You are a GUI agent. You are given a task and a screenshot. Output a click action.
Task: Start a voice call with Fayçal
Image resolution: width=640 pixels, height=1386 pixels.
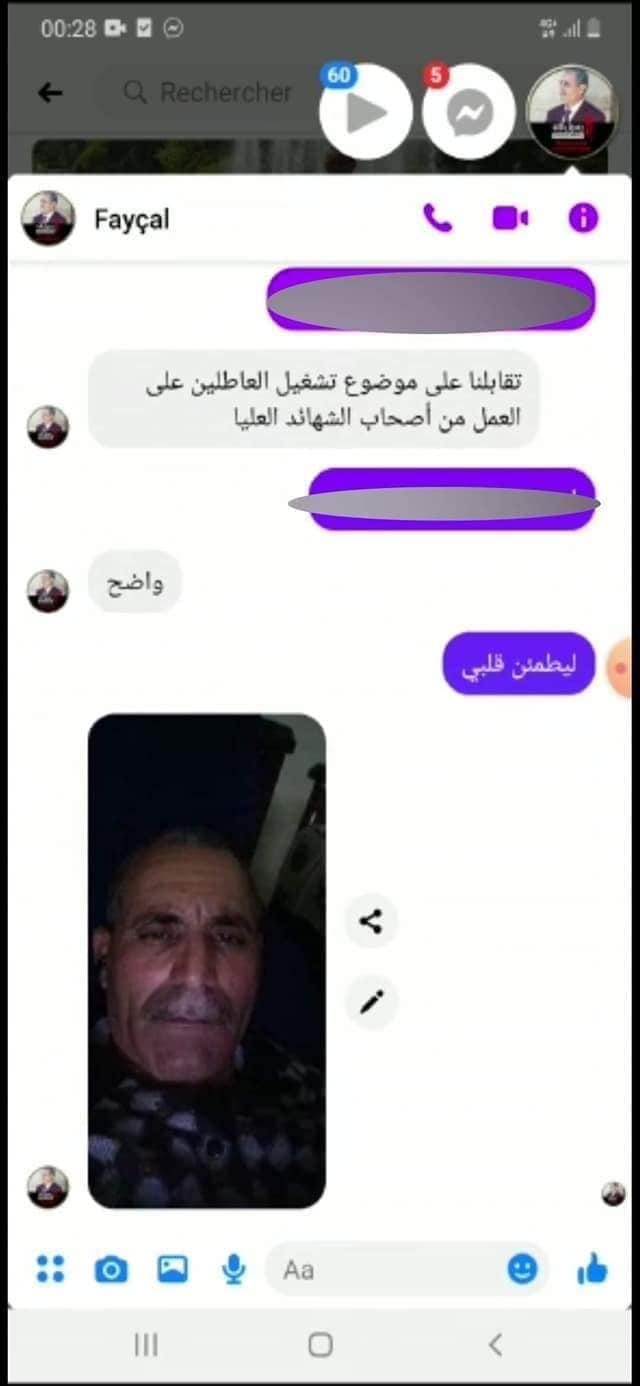pos(437,218)
